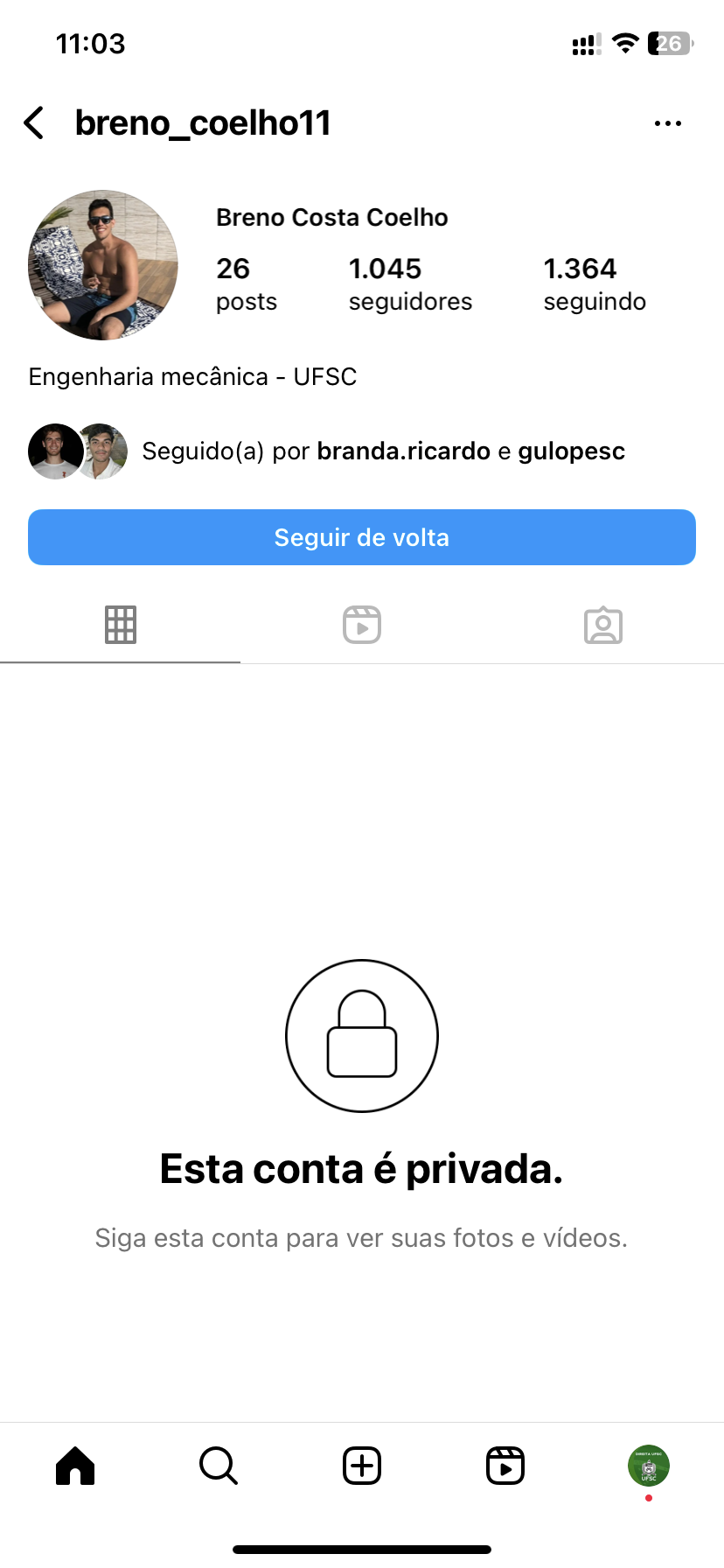
Task: Open the Search and Explore page
Action: point(219,1466)
